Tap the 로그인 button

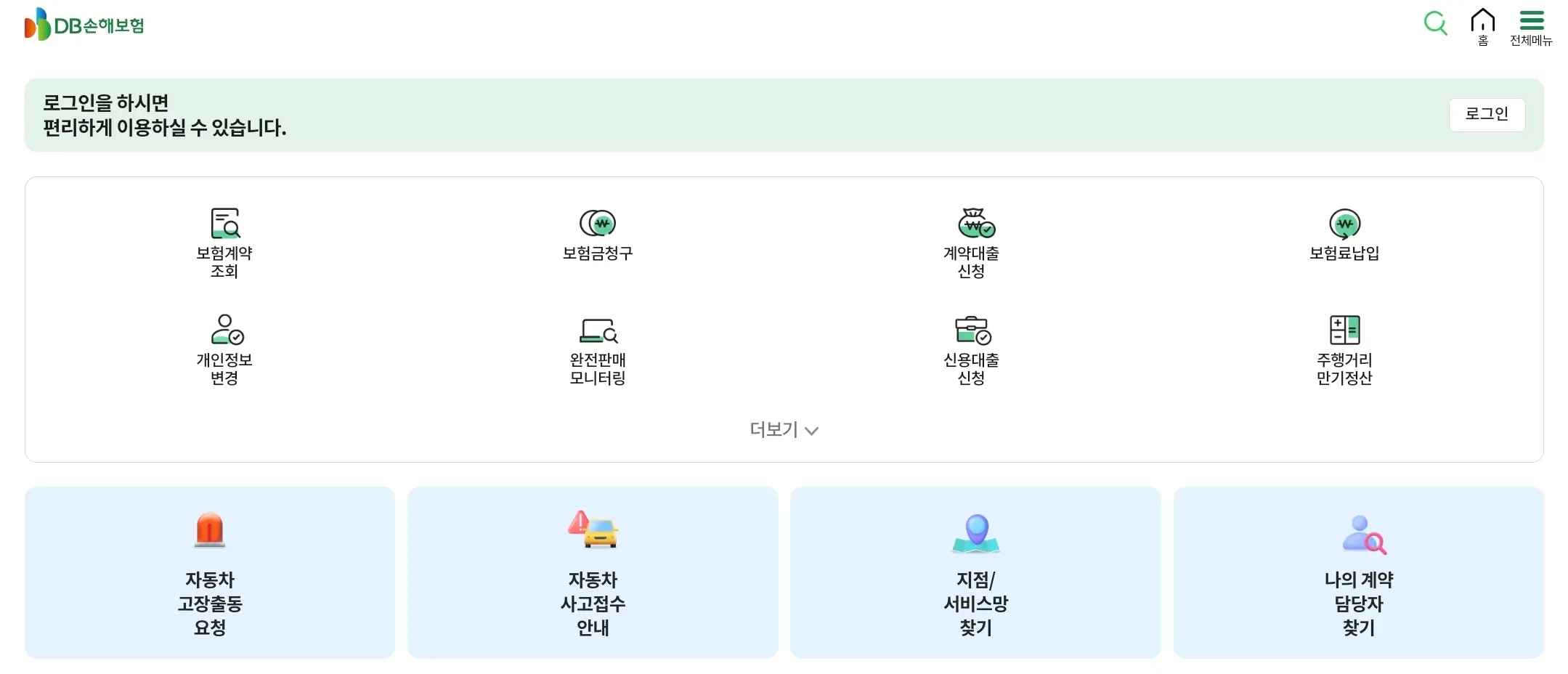click(1486, 114)
